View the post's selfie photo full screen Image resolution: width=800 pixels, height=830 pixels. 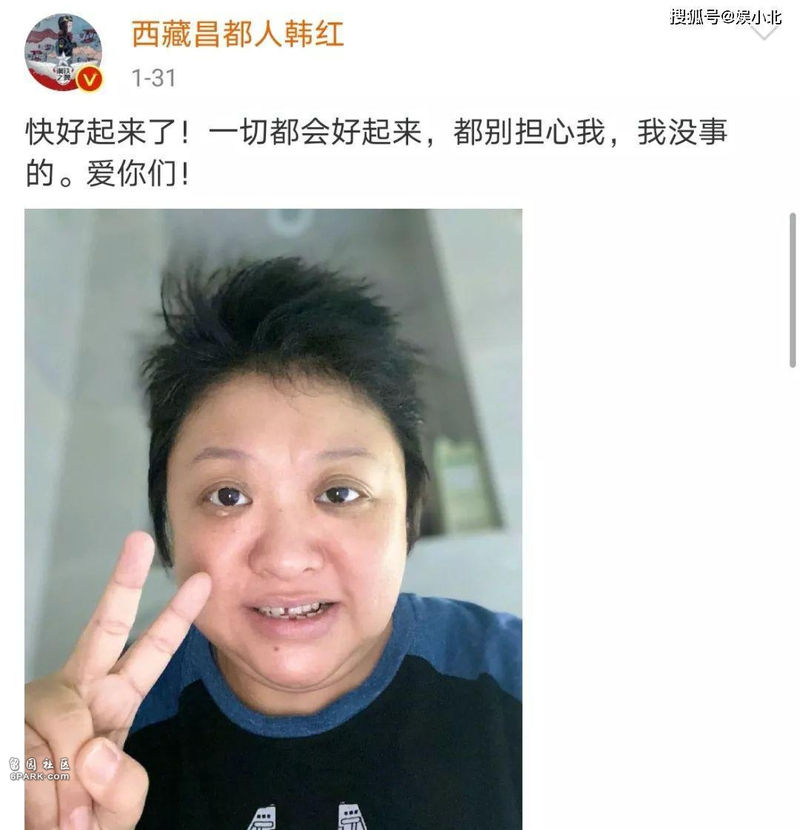[x=273, y=518]
